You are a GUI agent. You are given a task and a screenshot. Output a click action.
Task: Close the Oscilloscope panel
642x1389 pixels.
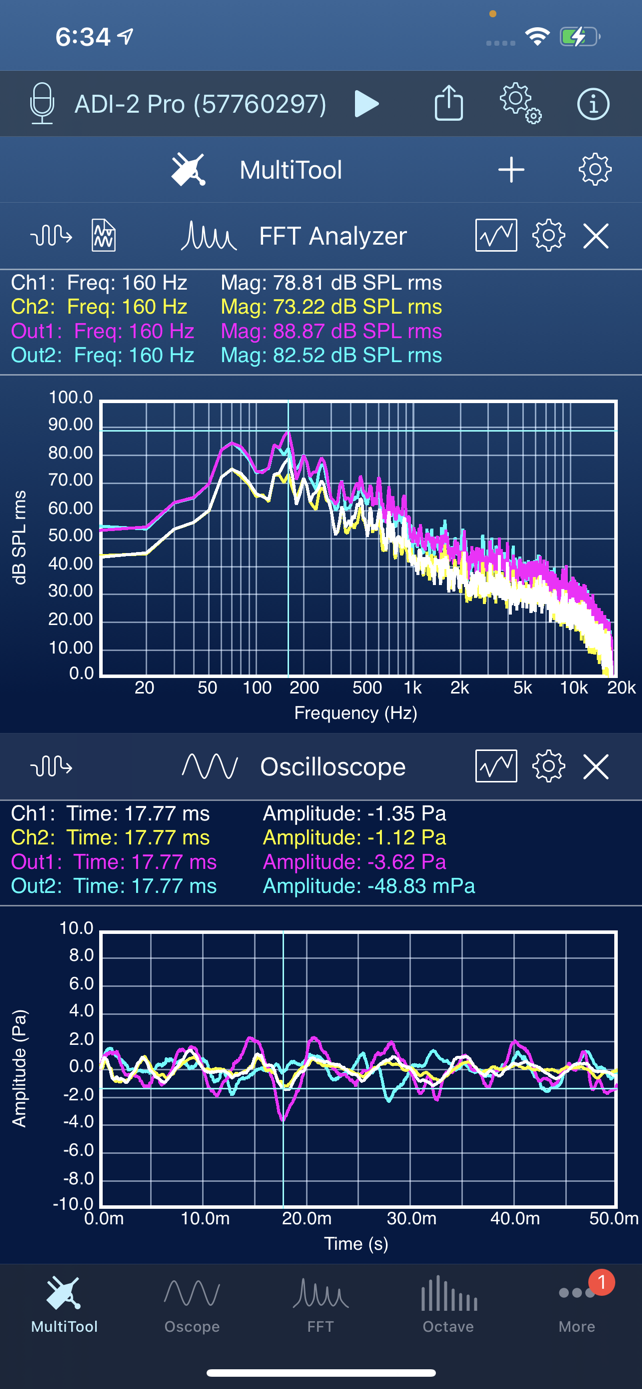[x=596, y=767]
